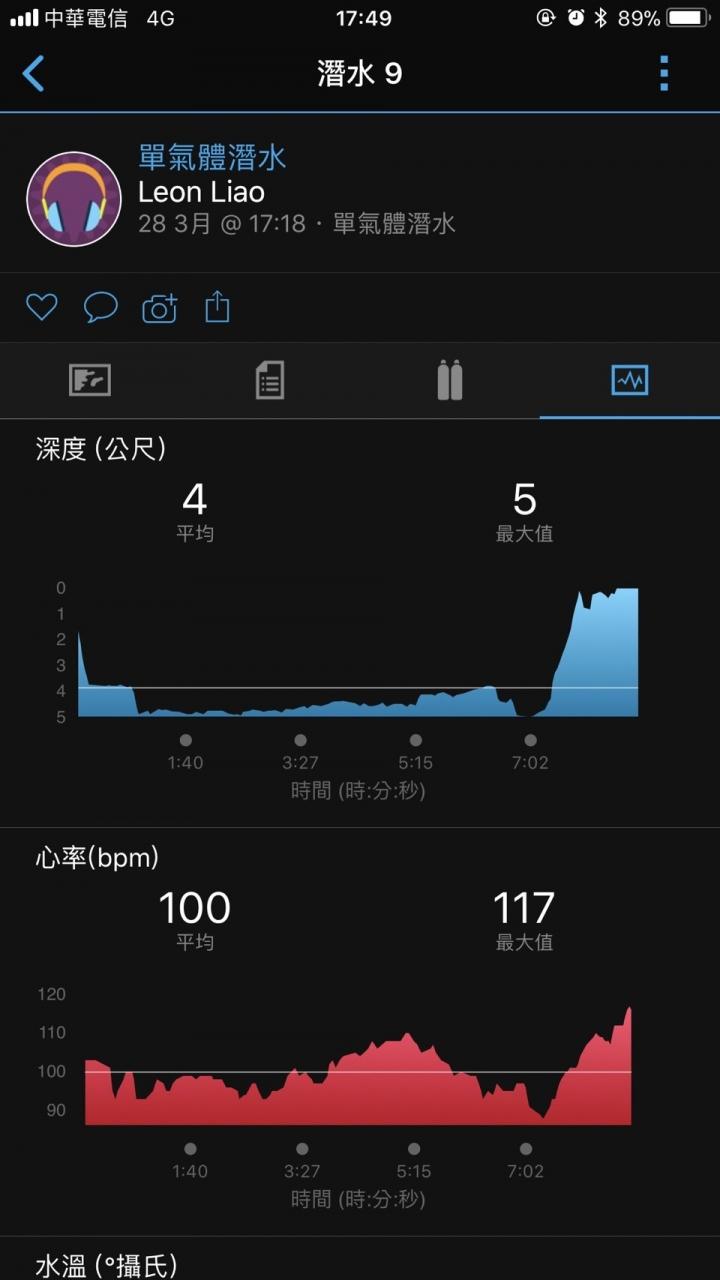Select the highlighted charts tab
The width and height of the screenshot is (720, 1280).
tap(629, 380)
